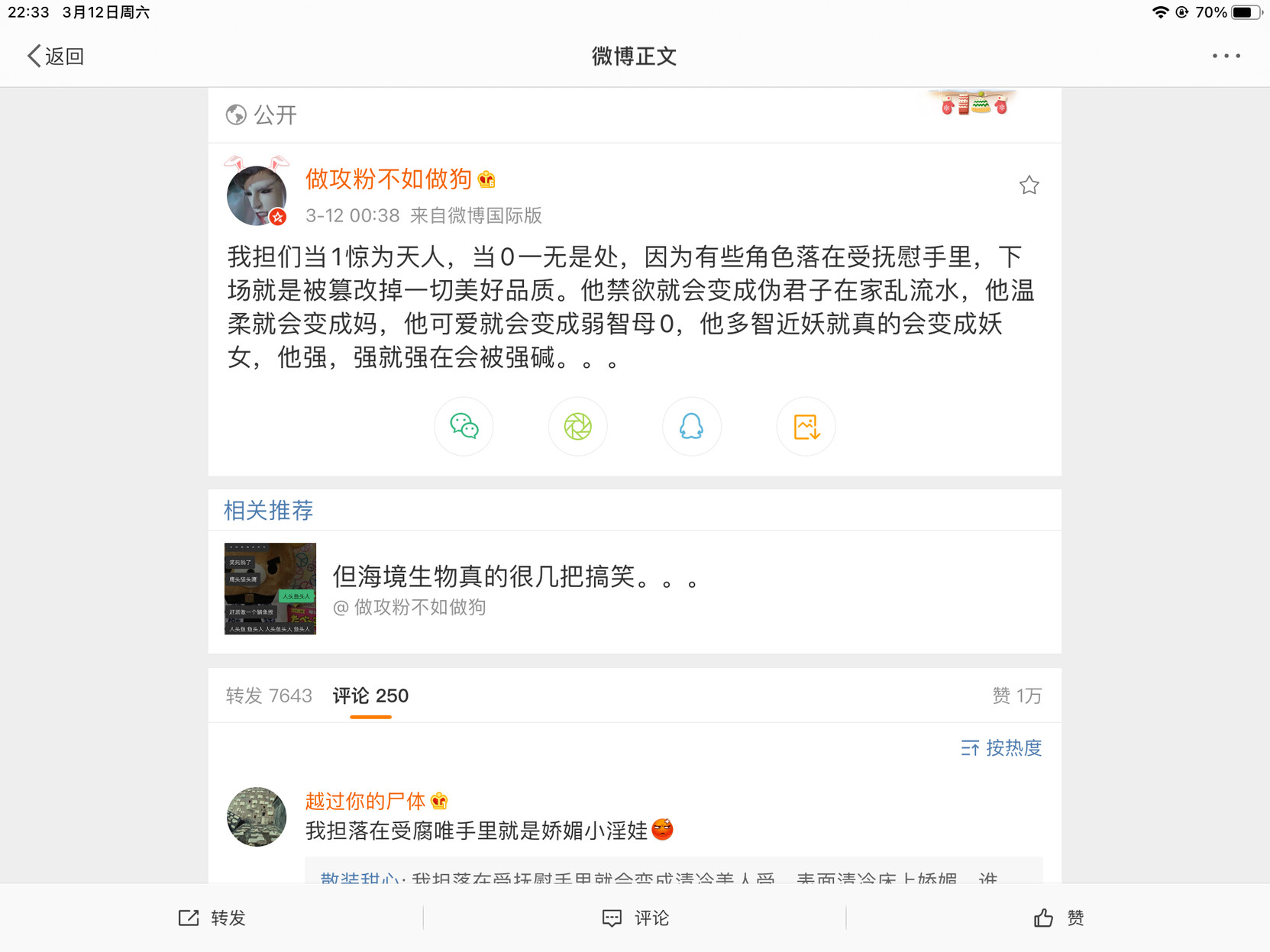Like this post via bottom 赞 button
1270x952 pixels.
point(1058,918)
